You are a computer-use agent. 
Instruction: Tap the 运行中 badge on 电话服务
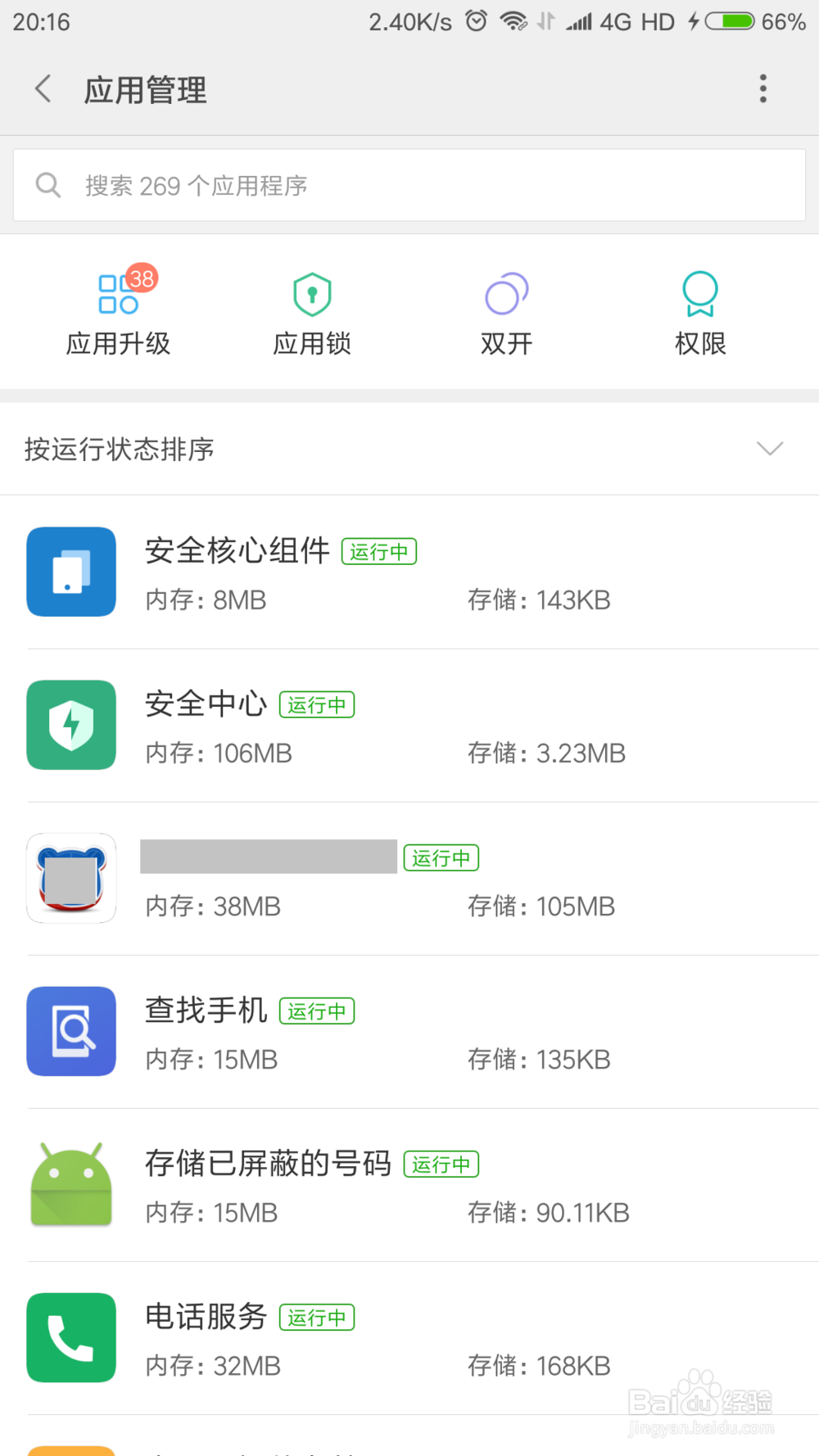tap(317, 1317)
